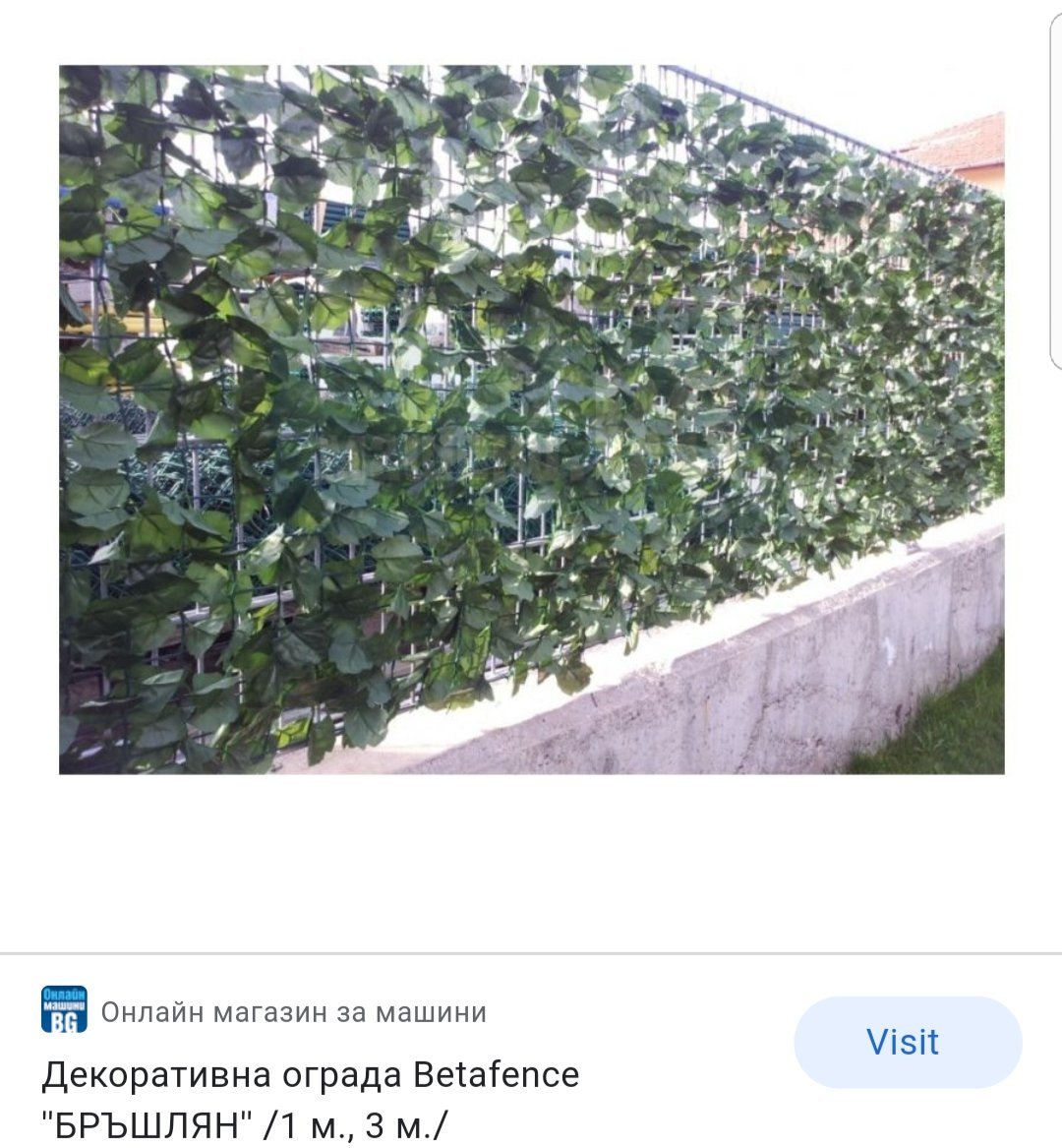This screenshot has width=1062, height=1148.
Task: Open the ivy fence product image
Action: pyautogui.click(x=531, y=420)
